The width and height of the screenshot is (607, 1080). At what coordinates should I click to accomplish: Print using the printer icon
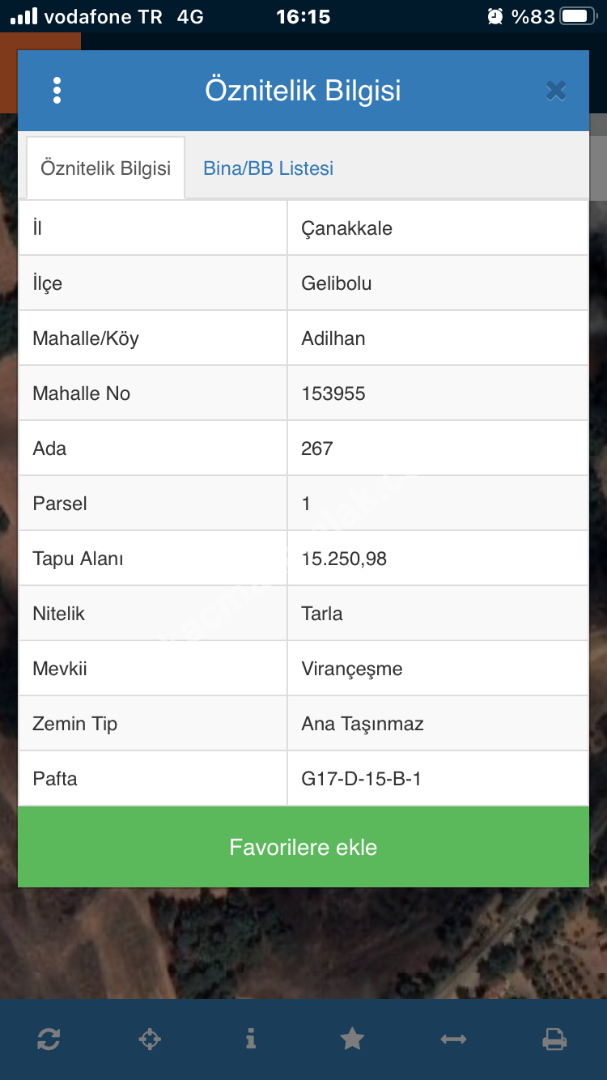(554, 1039)
